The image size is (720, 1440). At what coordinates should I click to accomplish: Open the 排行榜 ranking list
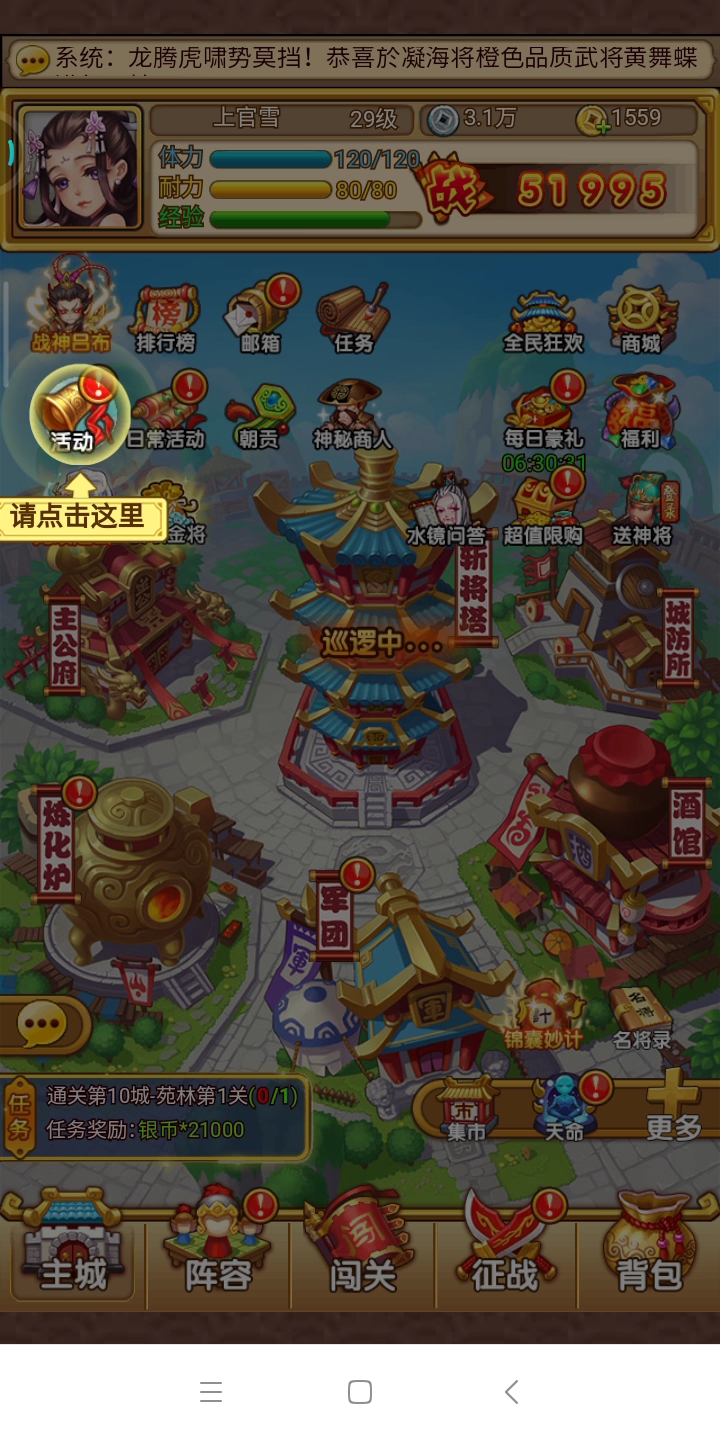(x=165, y=320)
